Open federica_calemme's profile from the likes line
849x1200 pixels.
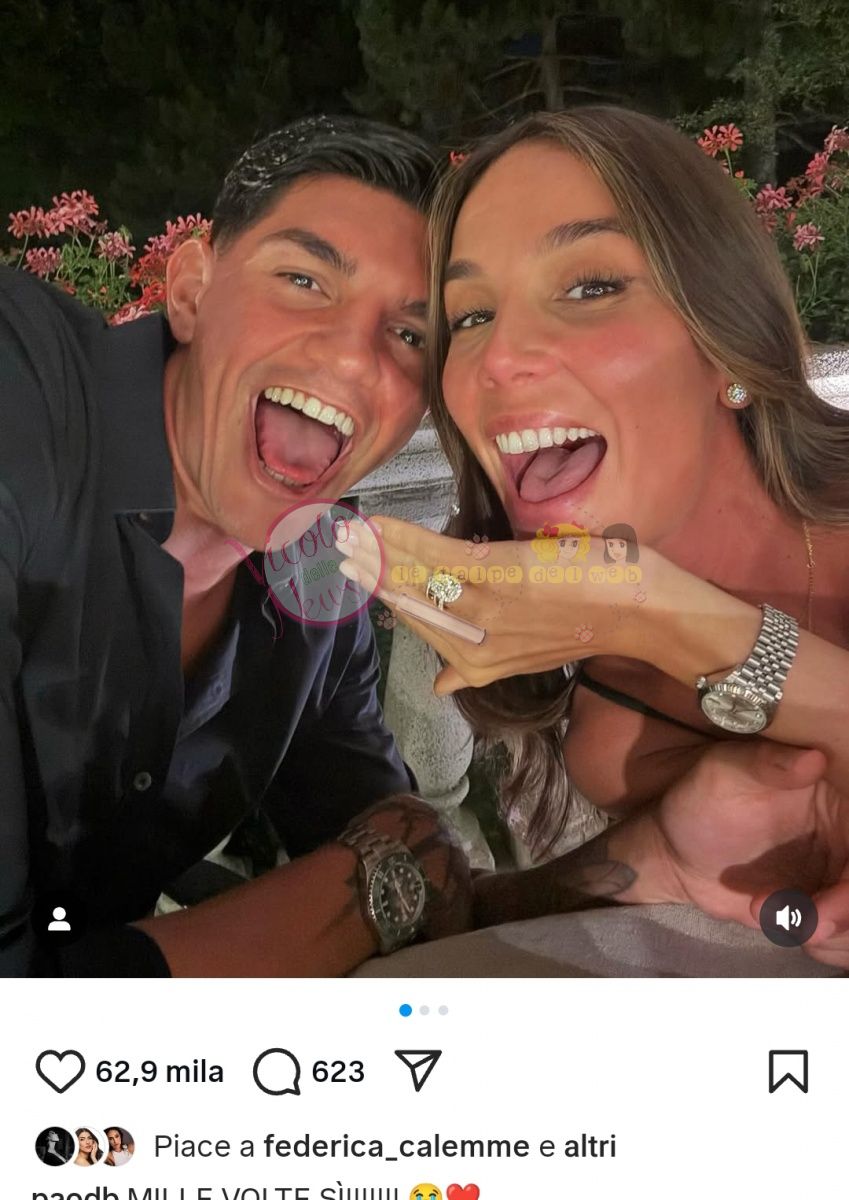[x=396, y=1147]
